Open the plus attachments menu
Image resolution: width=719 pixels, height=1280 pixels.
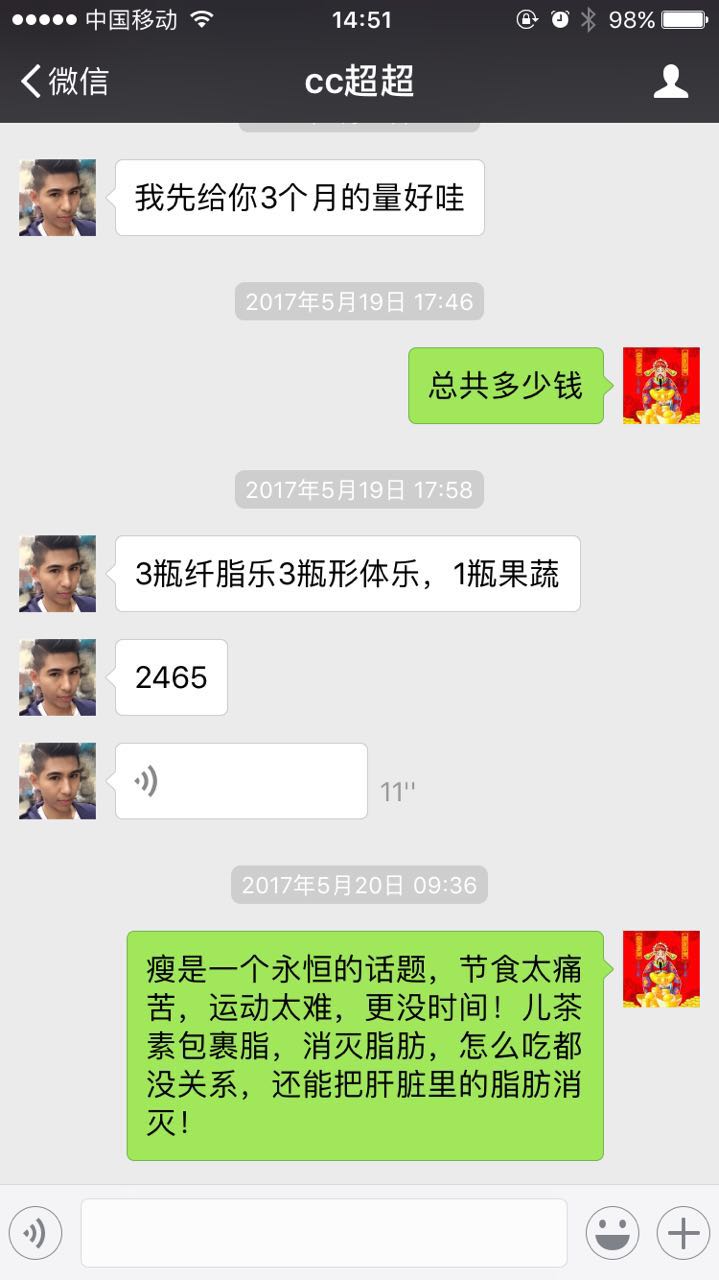[x=683, y=1233]
